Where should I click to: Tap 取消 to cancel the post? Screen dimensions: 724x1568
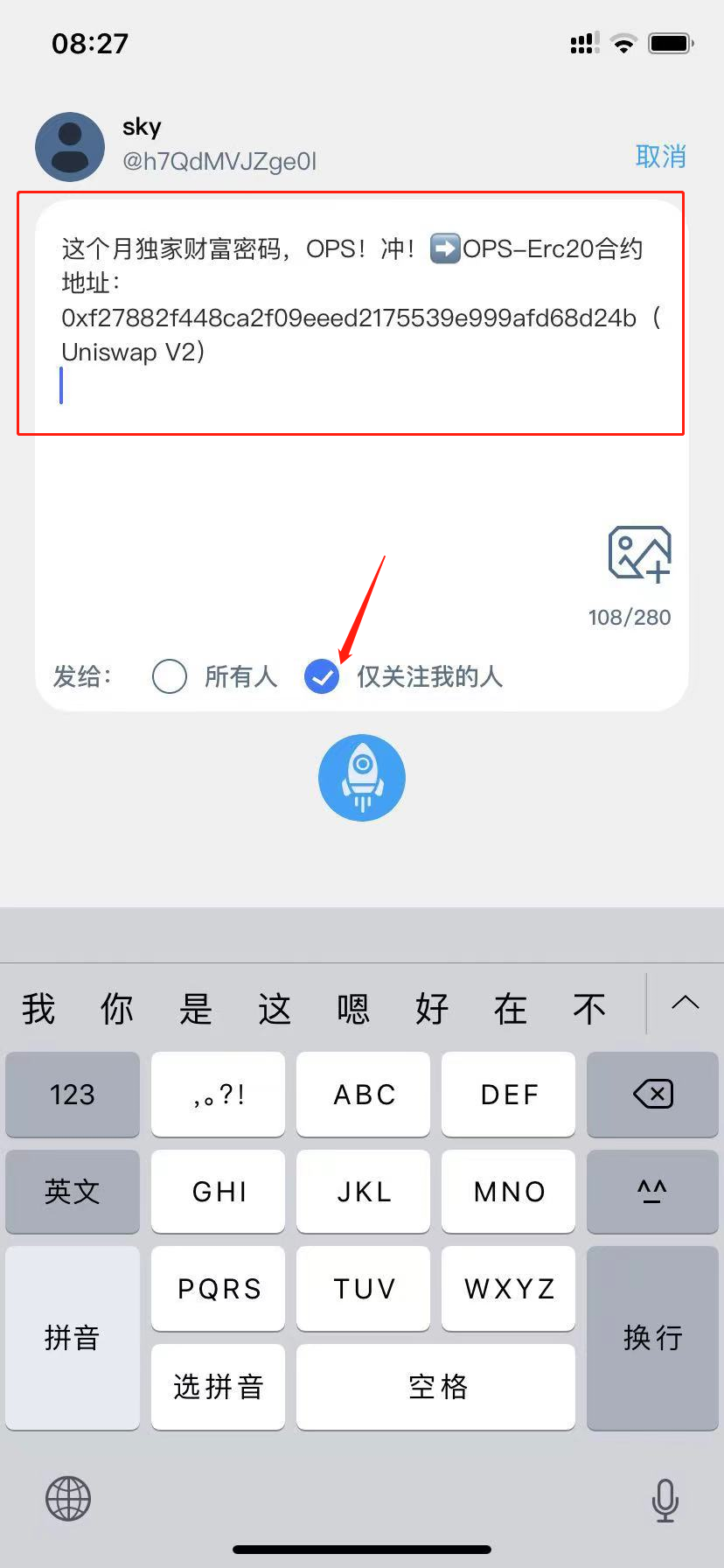[660, 157]
